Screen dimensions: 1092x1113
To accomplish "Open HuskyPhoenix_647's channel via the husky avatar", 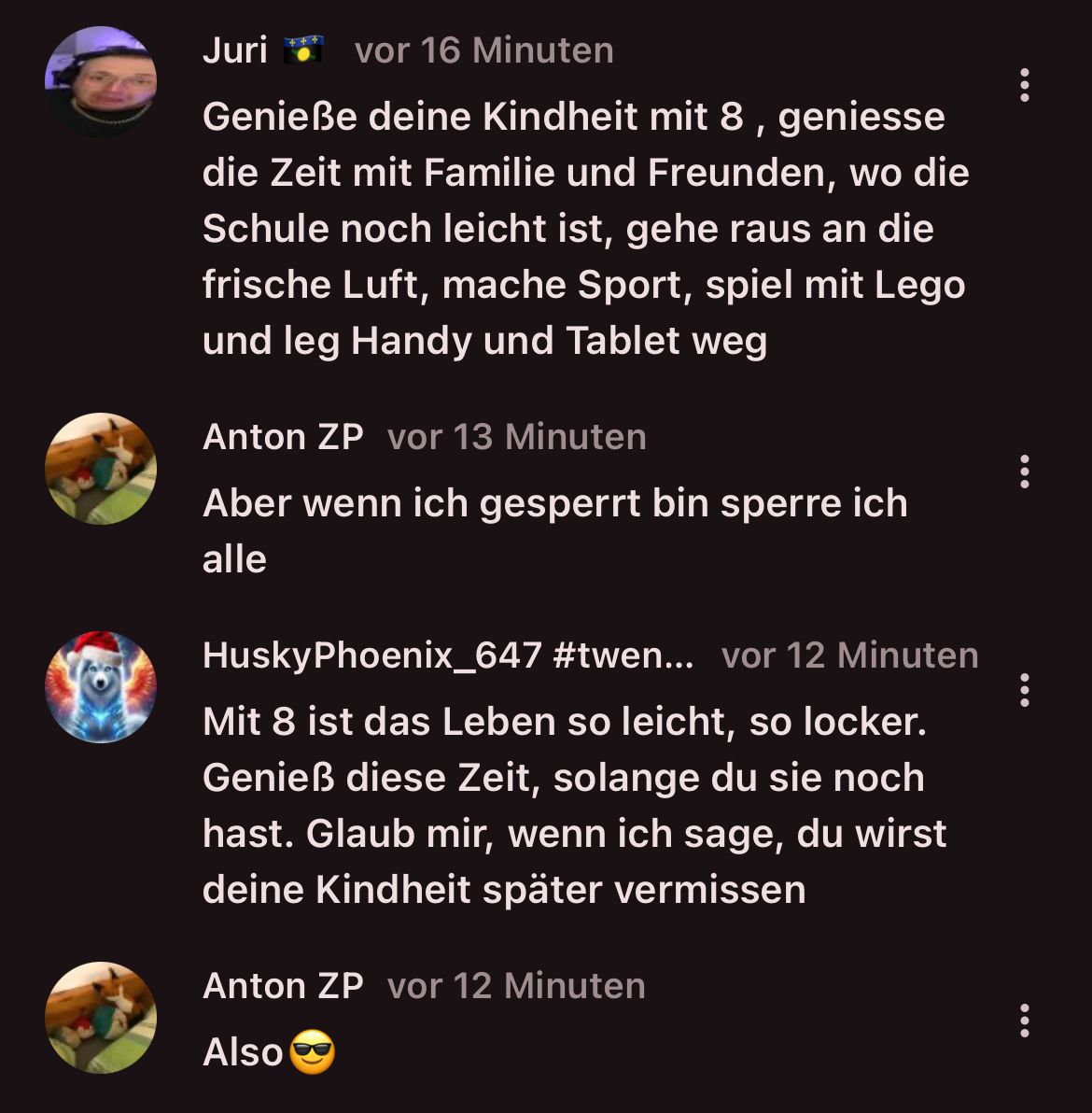I will click(x=101, y=687).
